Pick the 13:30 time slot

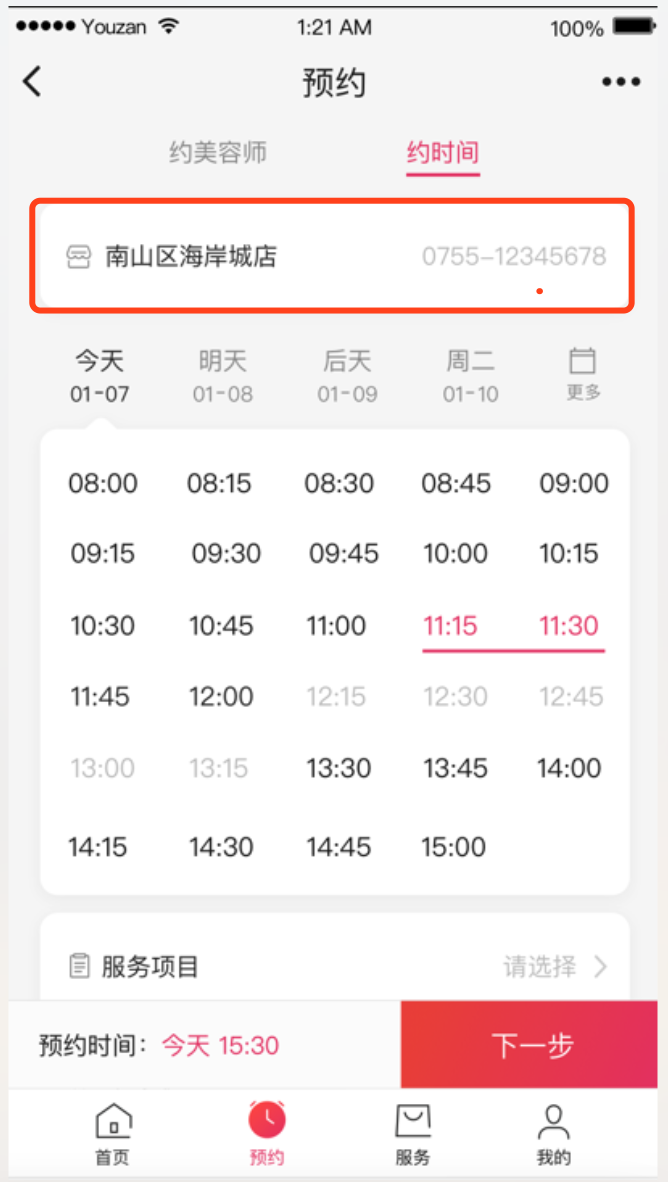click(339, 768)
